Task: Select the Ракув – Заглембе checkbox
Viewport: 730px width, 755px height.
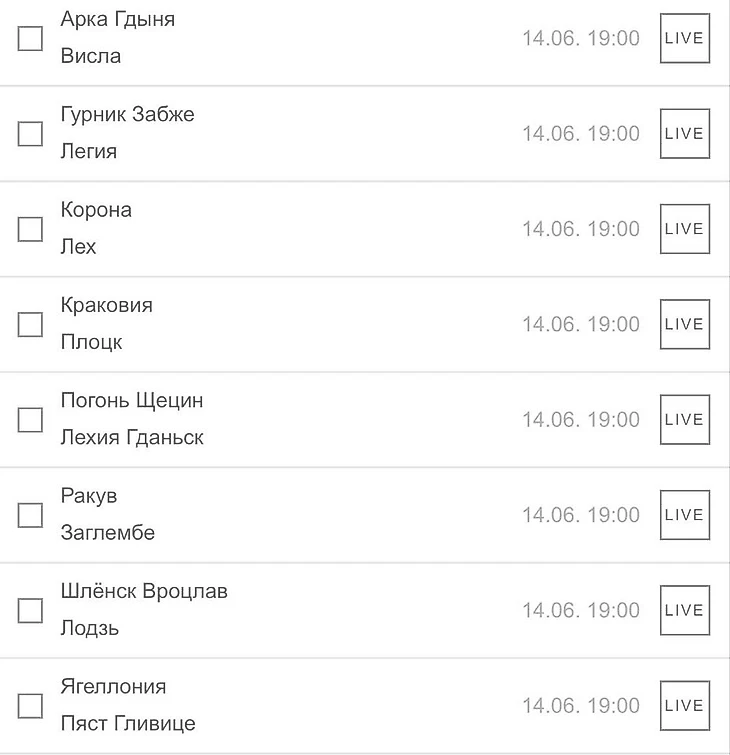Action: coord(31,515)
